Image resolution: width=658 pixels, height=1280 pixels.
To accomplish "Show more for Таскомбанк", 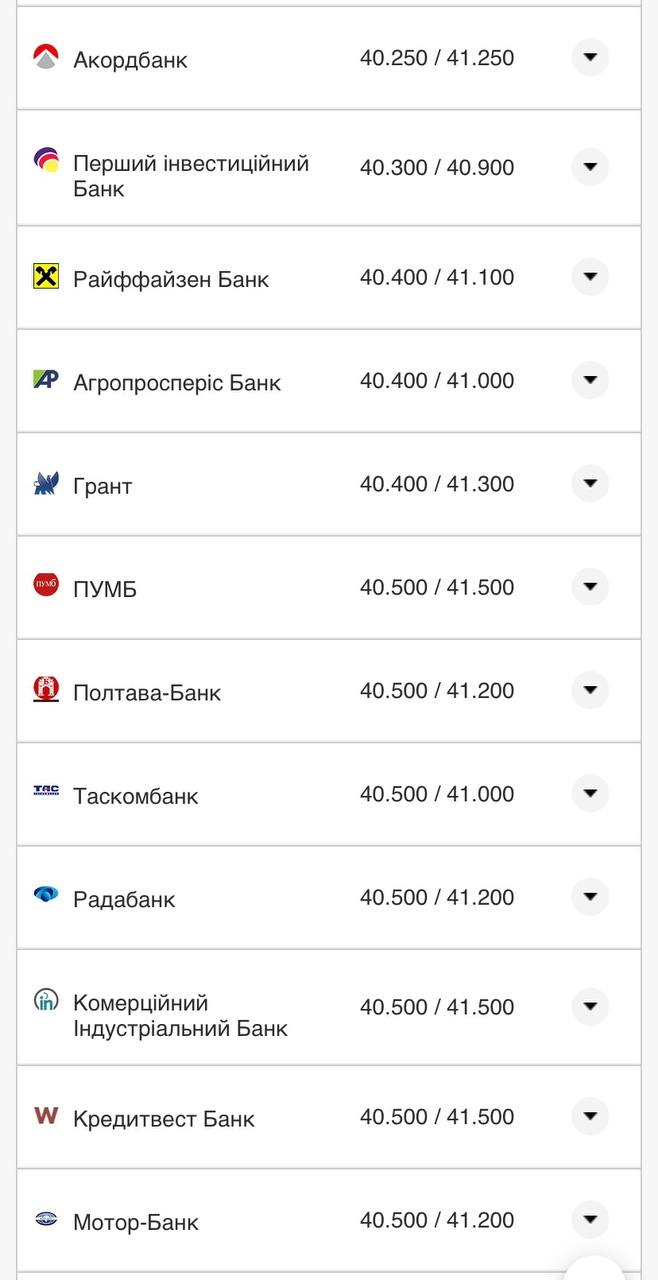I will coord(590,794).
